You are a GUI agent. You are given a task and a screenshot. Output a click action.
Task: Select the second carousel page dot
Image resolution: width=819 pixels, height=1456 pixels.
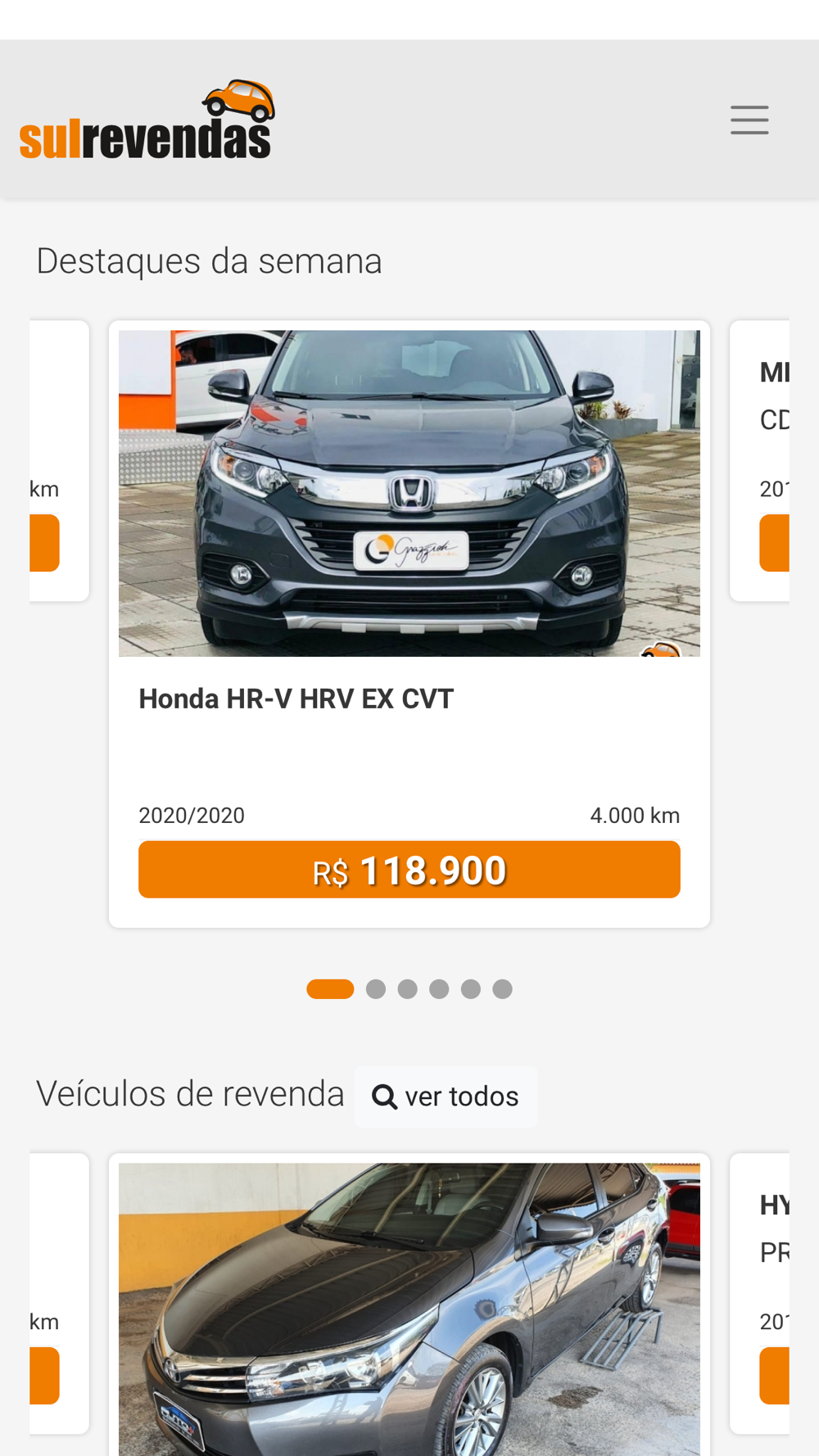(376, 989)
